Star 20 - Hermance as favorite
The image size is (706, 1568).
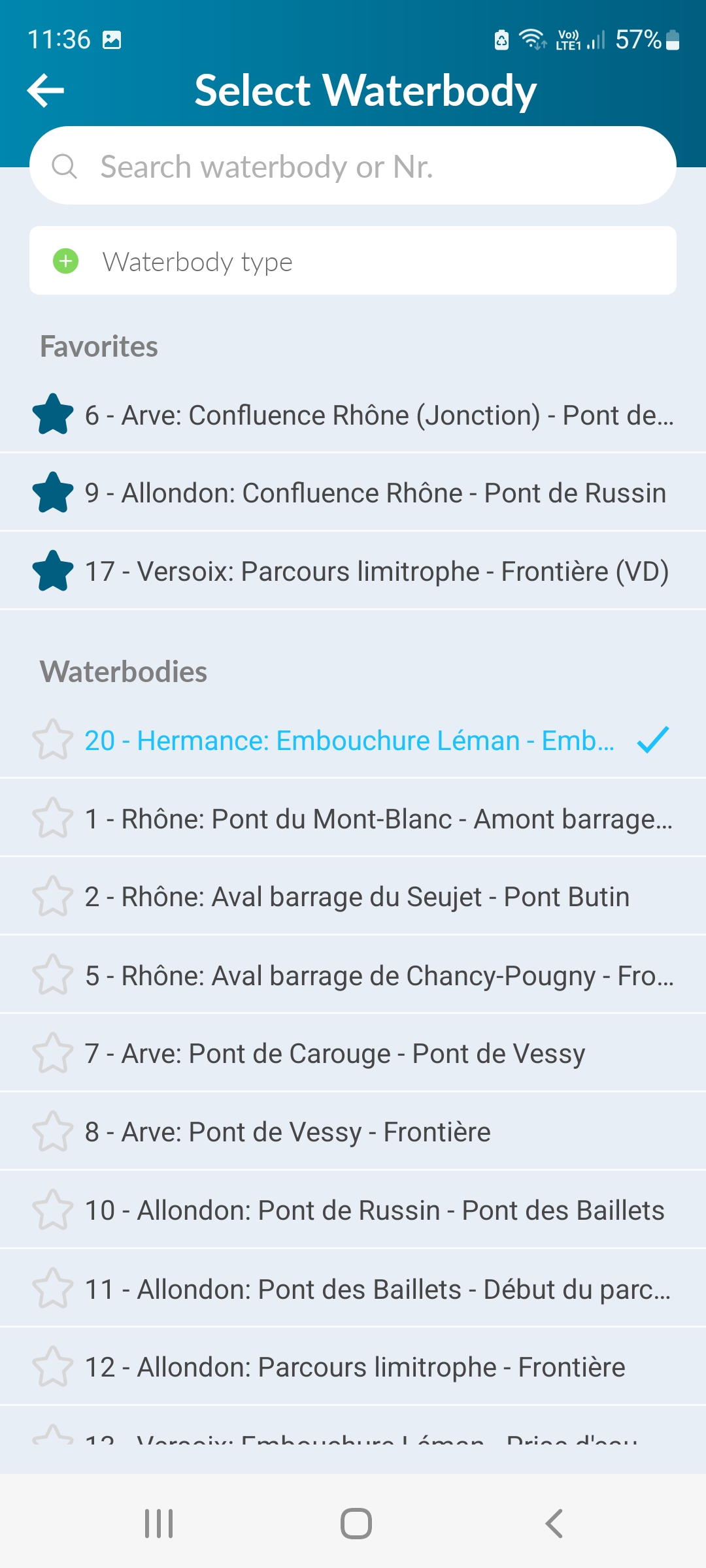point(53,740)
